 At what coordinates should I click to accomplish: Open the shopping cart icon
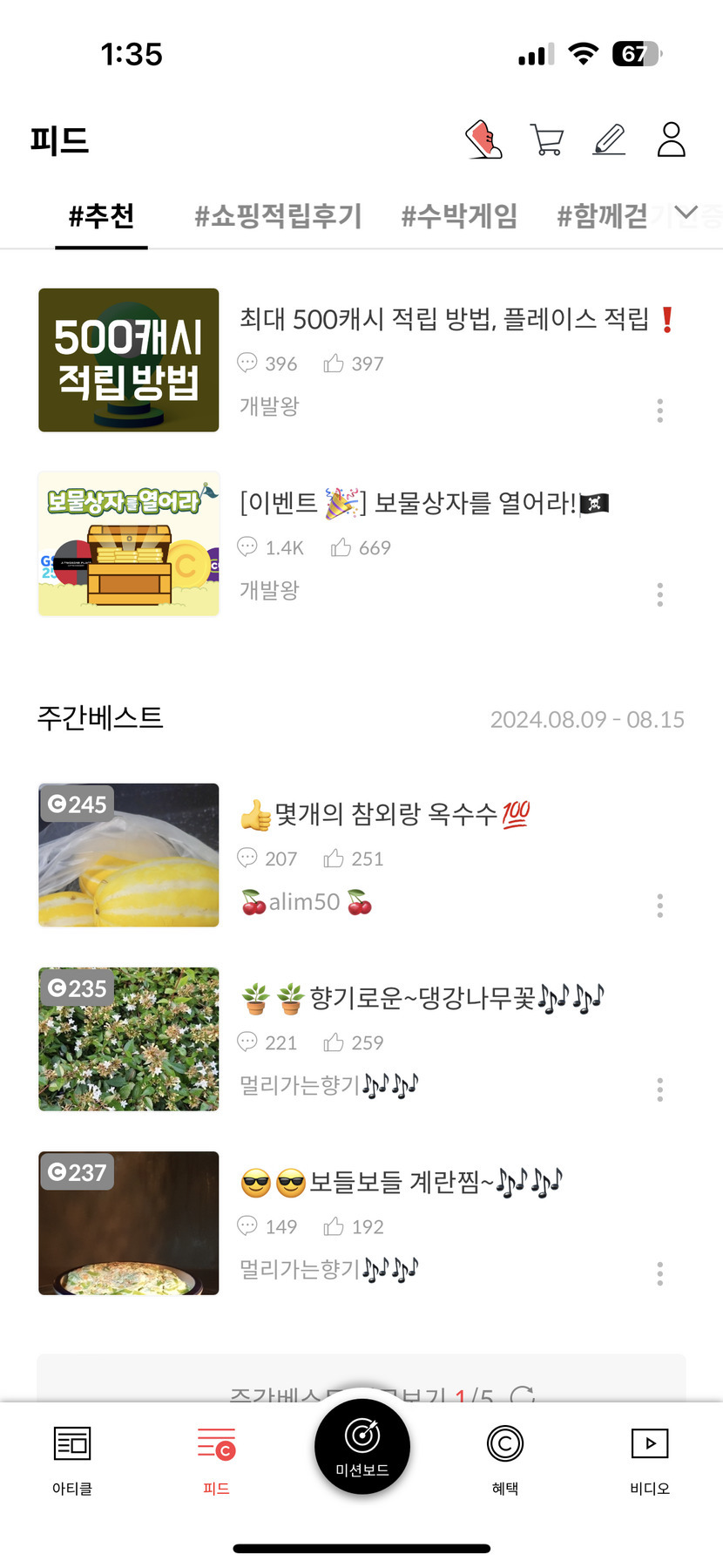(546, 140)
